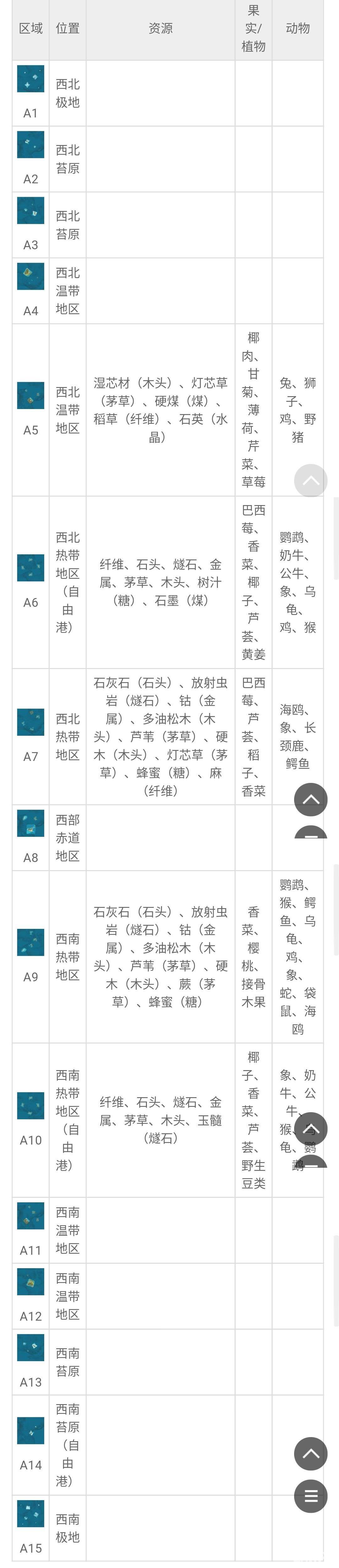Image resolution: width=339 pixels, height=1568 pixels.
Task: Enlarge the A15 region map image
Action: pyautogui.click(x=30, y=1514)
